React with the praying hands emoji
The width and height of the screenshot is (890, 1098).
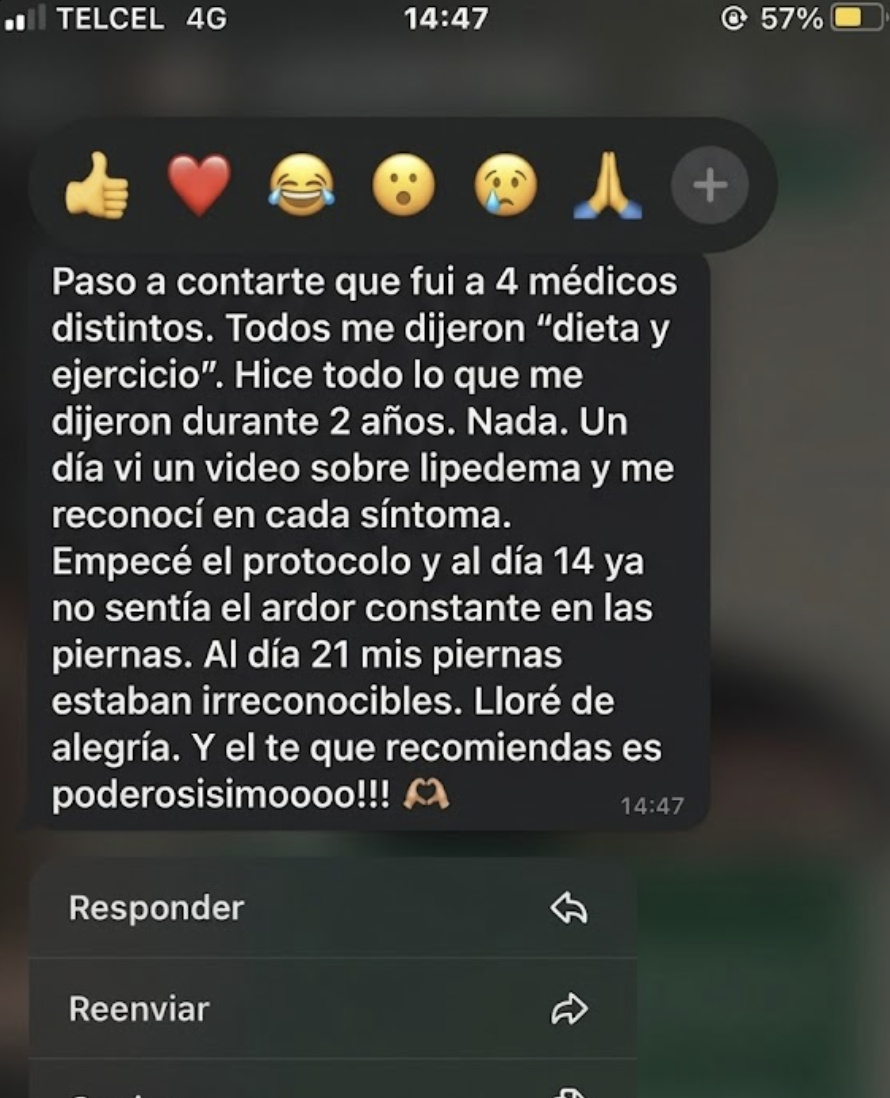[x=608, y=186]
